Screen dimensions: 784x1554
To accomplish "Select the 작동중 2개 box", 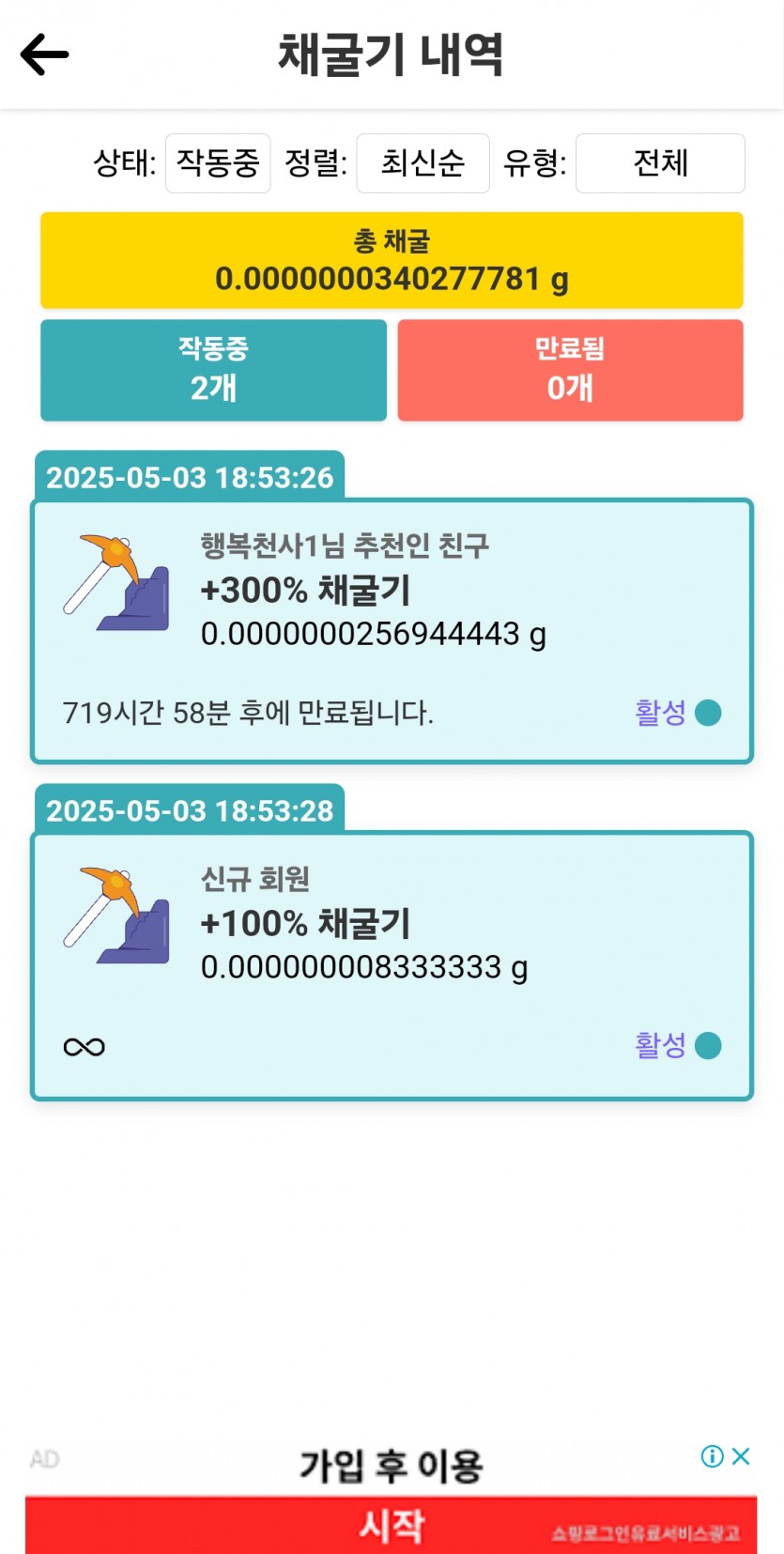I will (214, 370).
